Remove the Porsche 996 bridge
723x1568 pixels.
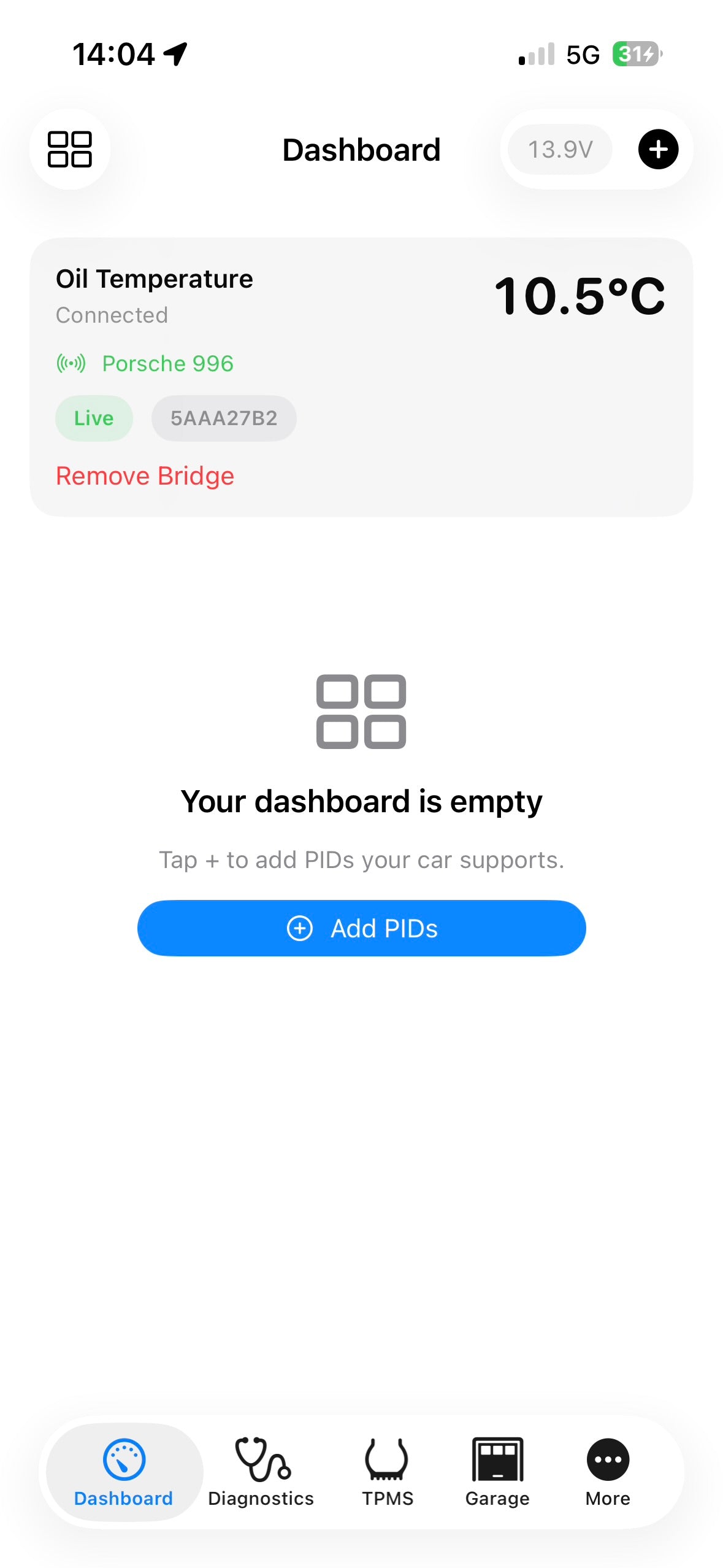tap(145, 476)
